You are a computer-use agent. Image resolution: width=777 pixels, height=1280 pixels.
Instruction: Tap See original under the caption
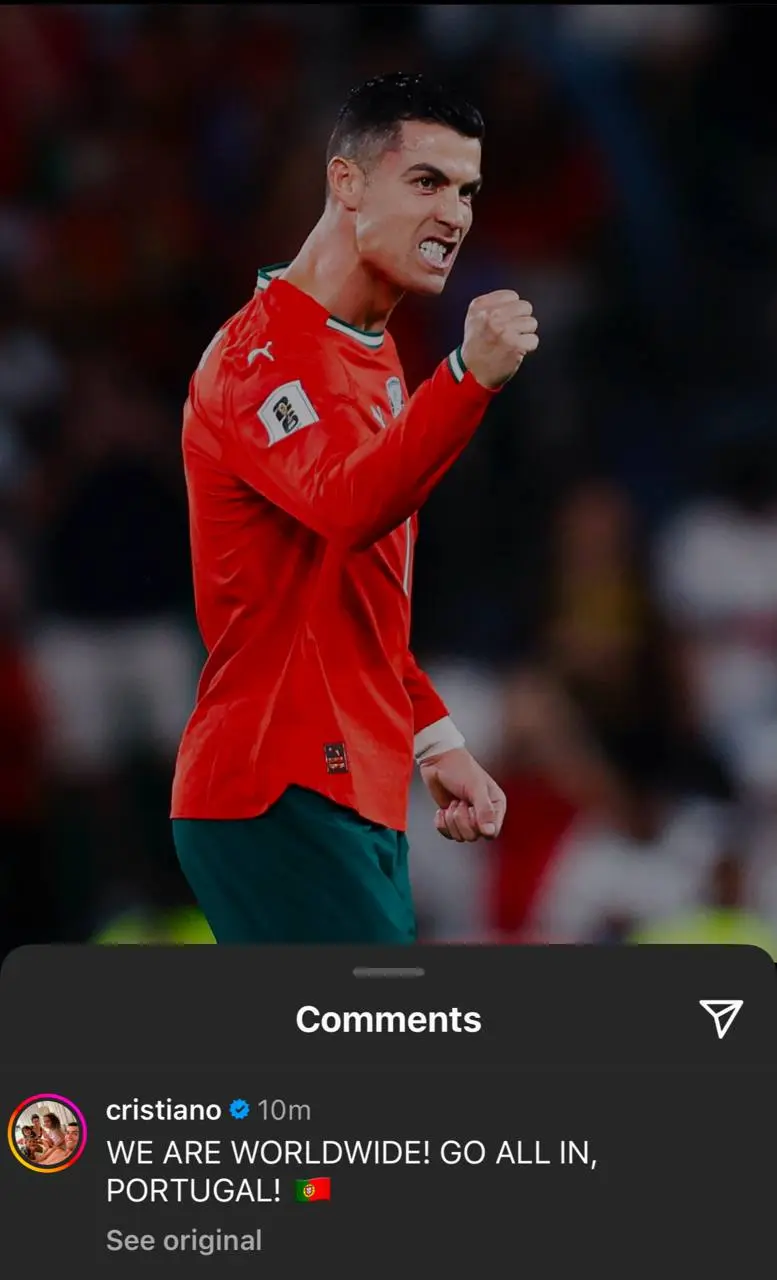click(x=184, y=1240)
